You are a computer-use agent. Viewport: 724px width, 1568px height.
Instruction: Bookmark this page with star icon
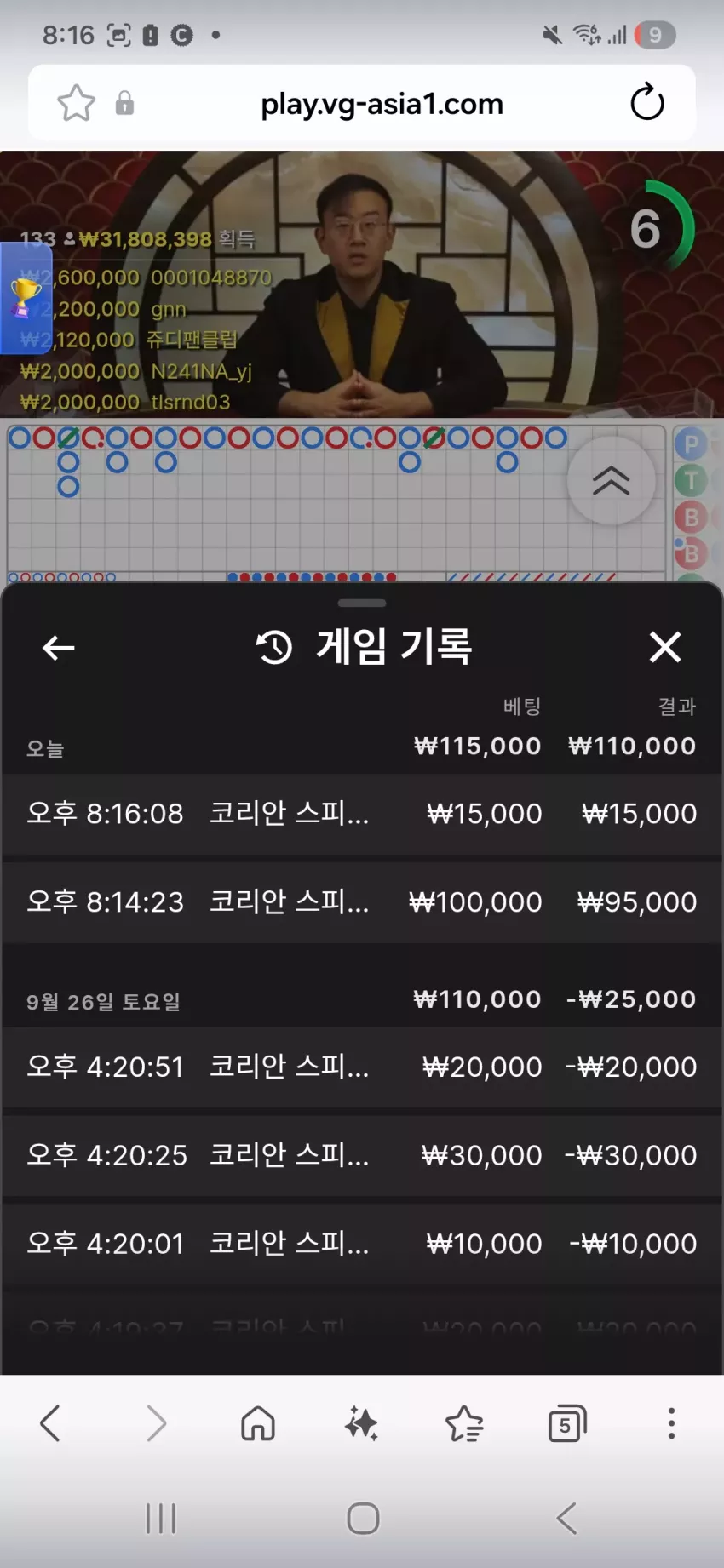tap(76, 103)
